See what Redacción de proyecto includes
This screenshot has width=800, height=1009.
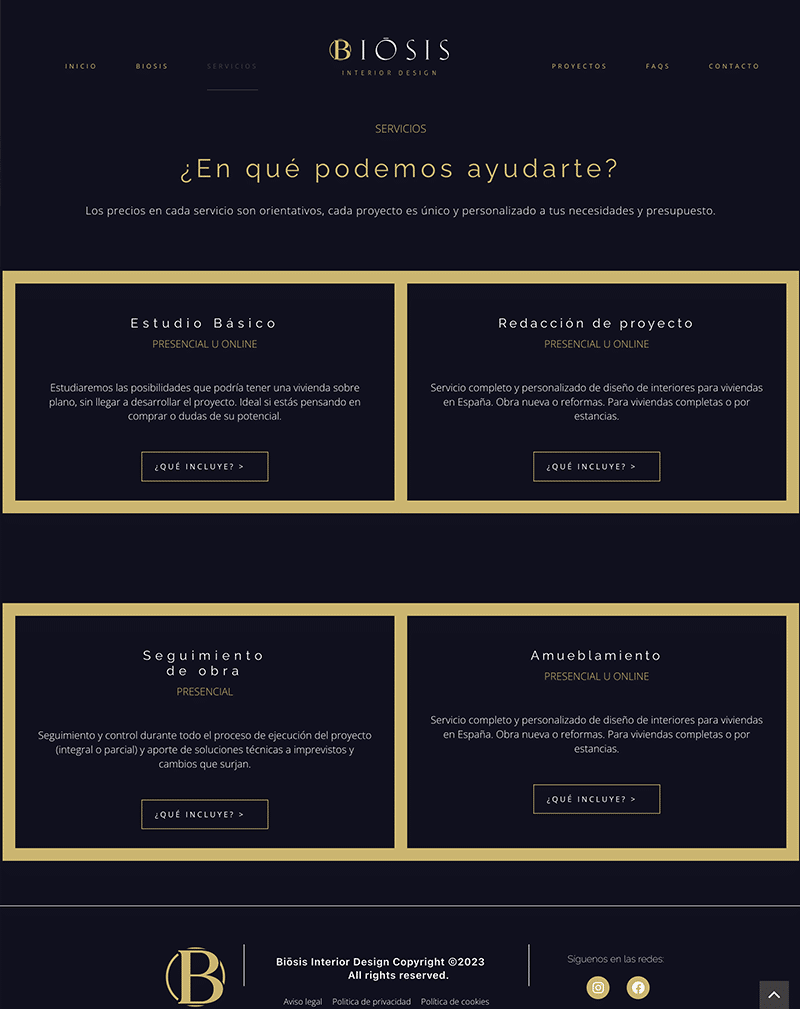click(597, 467)
